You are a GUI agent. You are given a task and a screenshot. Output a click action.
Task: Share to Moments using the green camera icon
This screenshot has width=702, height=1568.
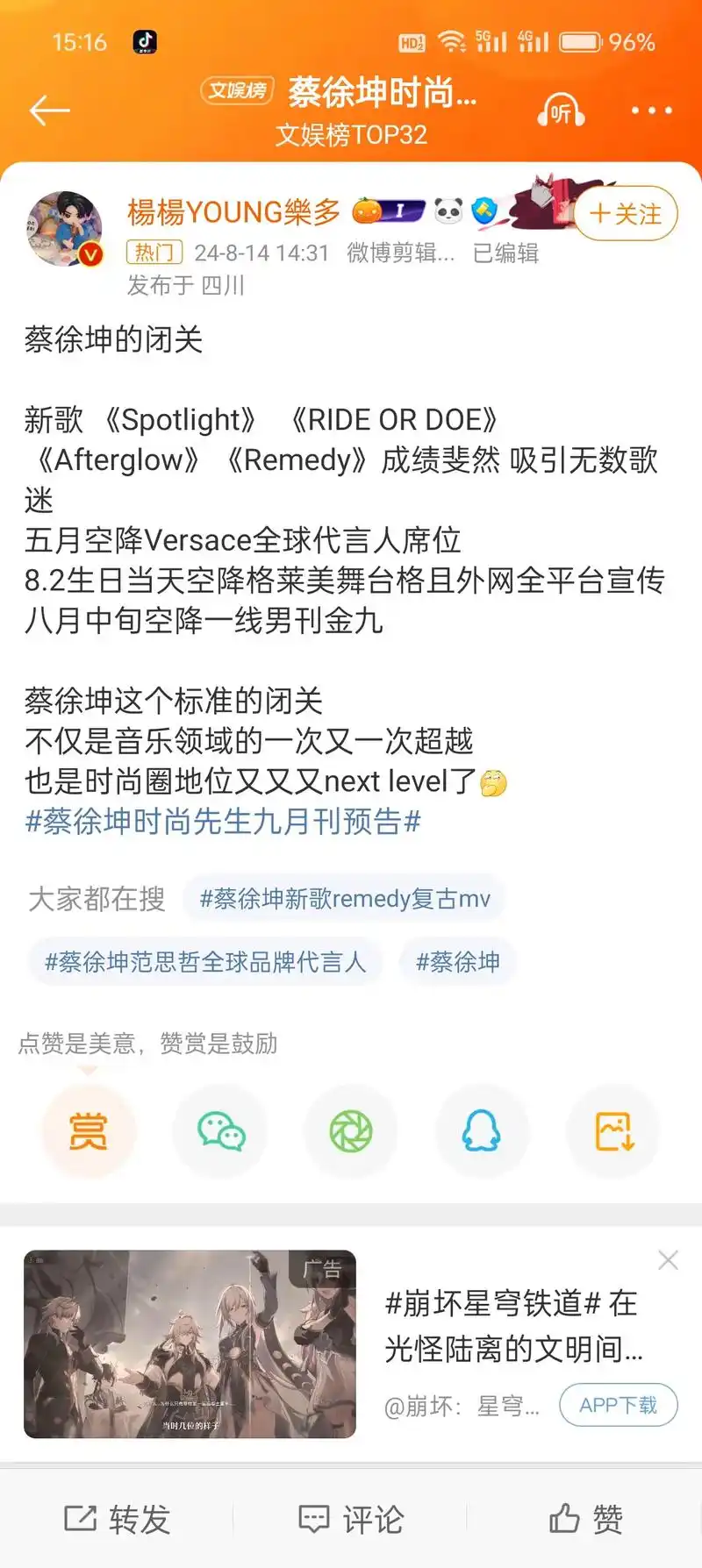click(x=350, y=1130)
